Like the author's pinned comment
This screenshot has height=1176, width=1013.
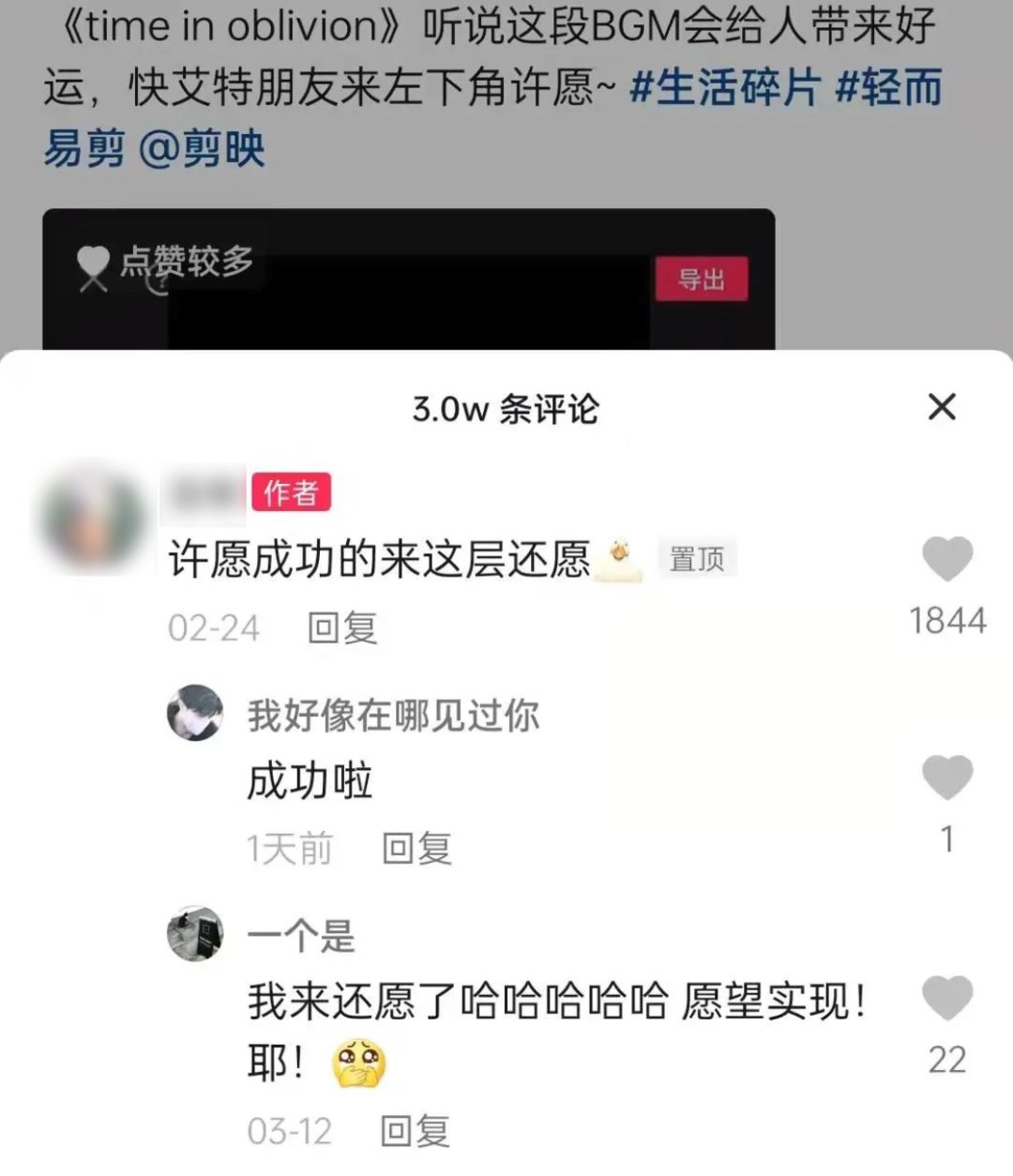click(x=947, y=560)
